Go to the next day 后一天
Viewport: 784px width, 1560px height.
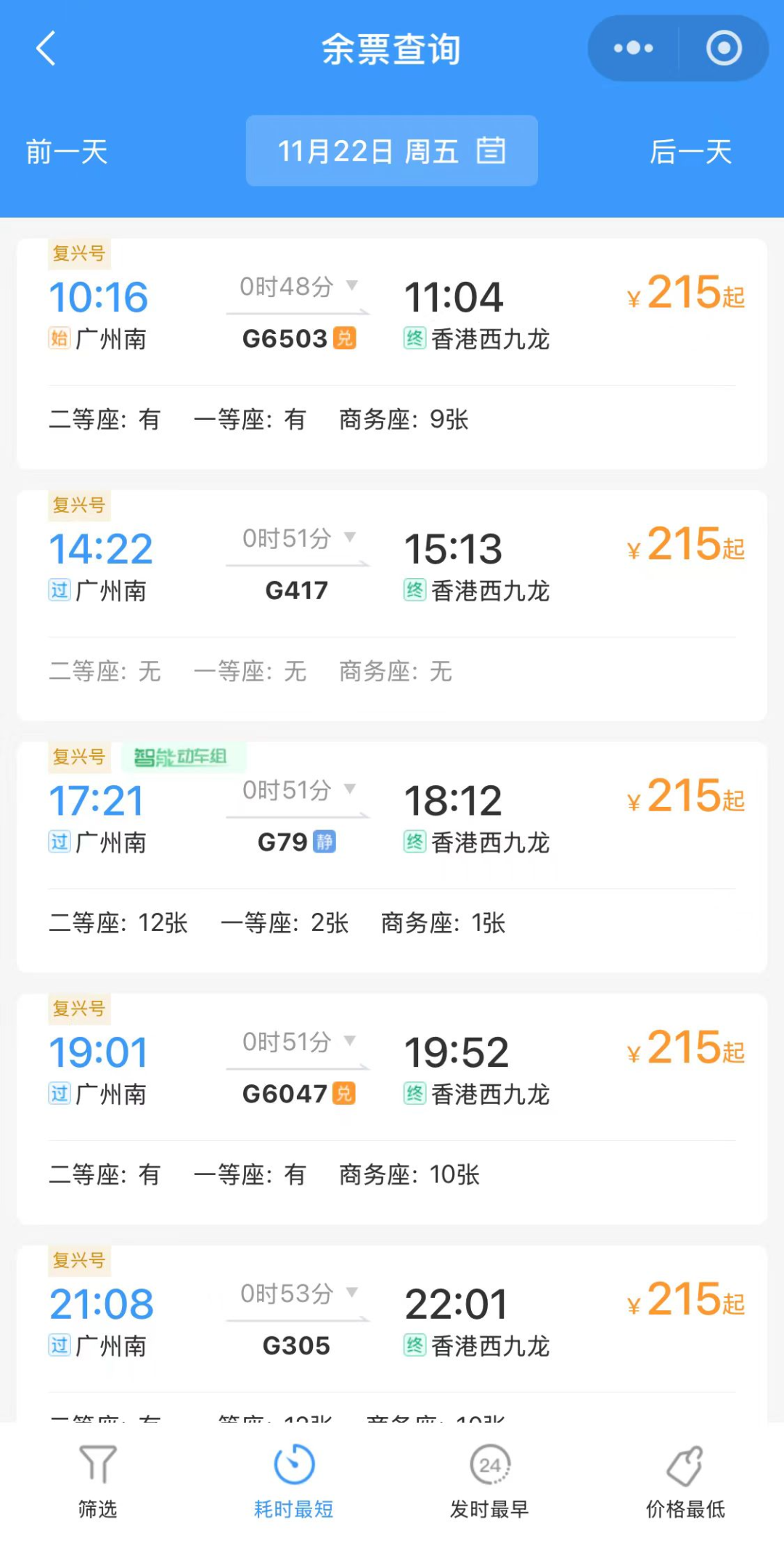(690, 153)
